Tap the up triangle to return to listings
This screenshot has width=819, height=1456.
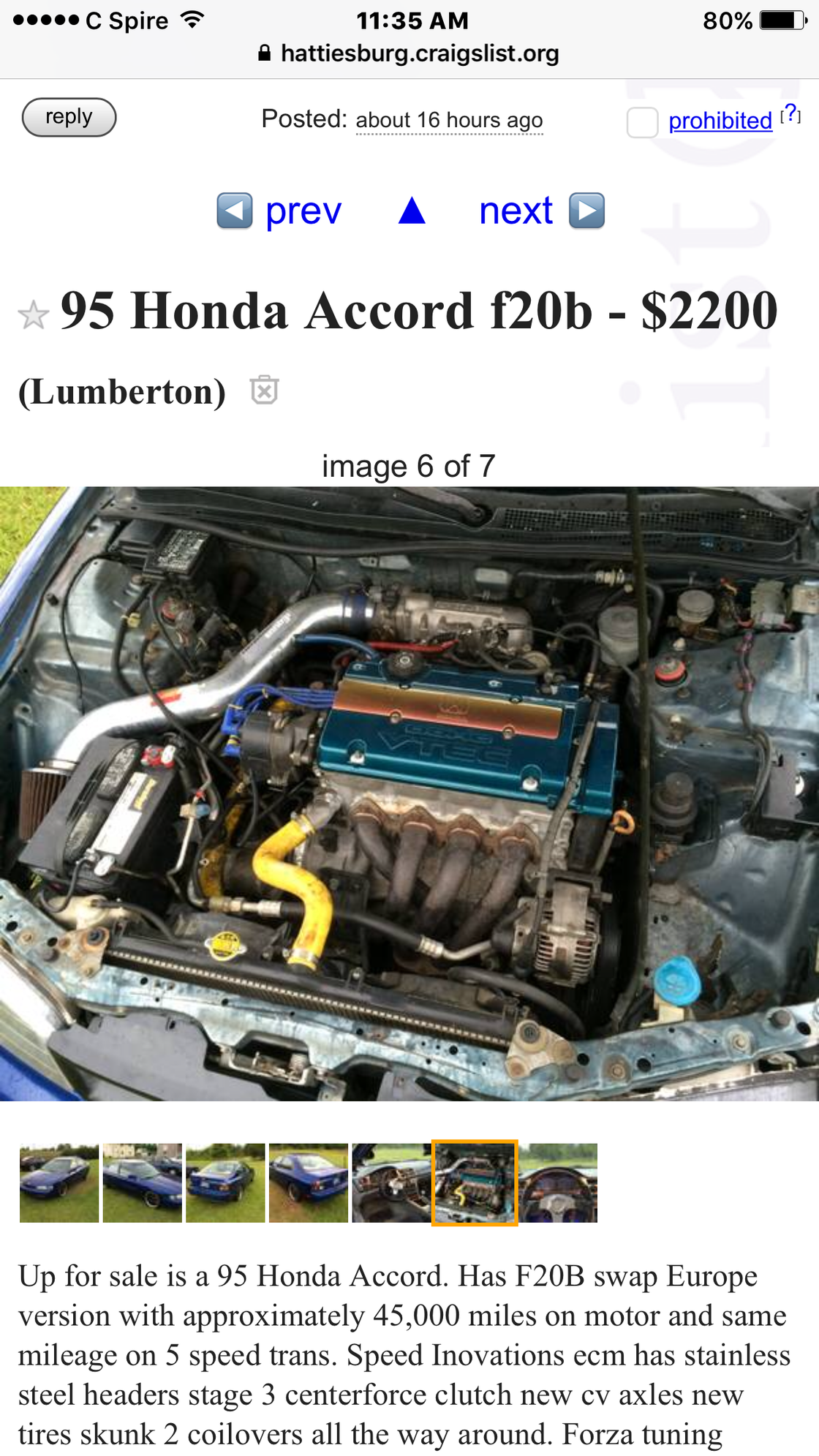(x=412, y=211)
